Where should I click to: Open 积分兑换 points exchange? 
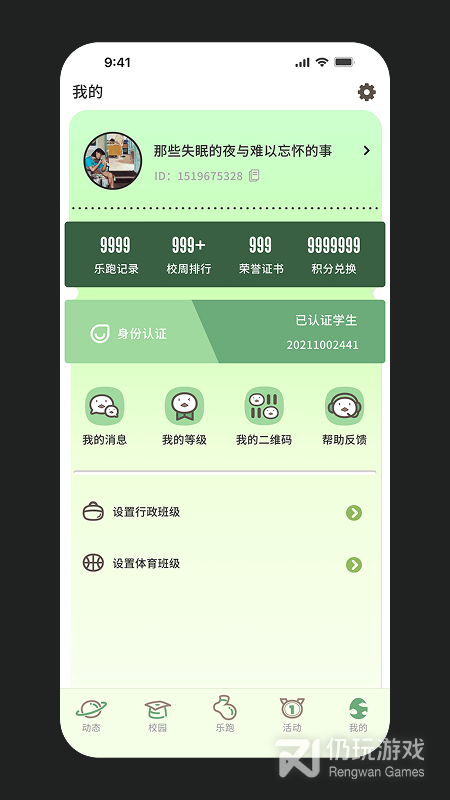tap(334, 256)
